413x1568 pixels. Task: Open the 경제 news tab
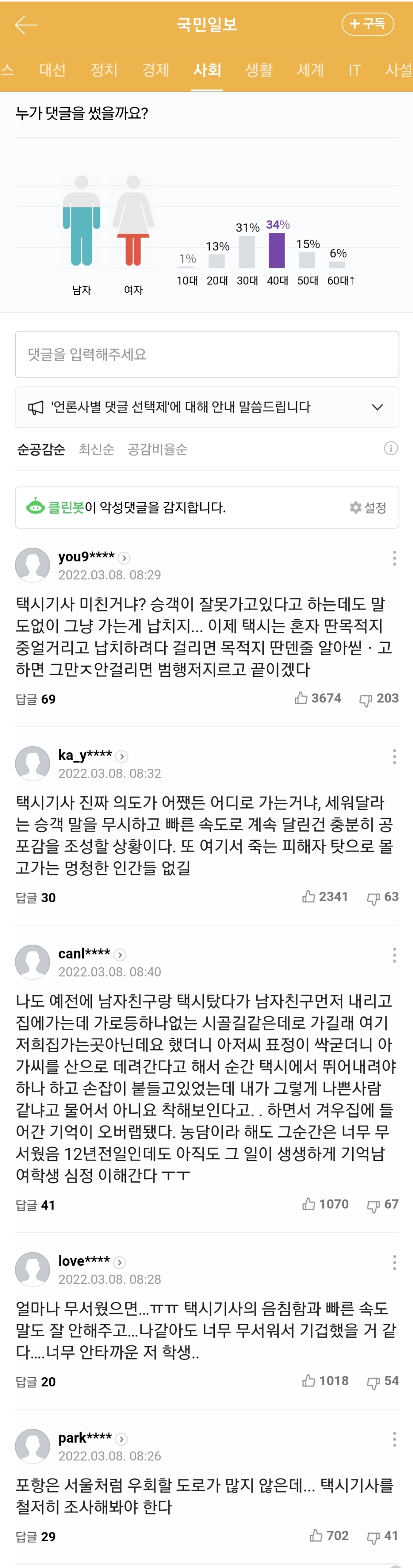click(x=155, y=70)
